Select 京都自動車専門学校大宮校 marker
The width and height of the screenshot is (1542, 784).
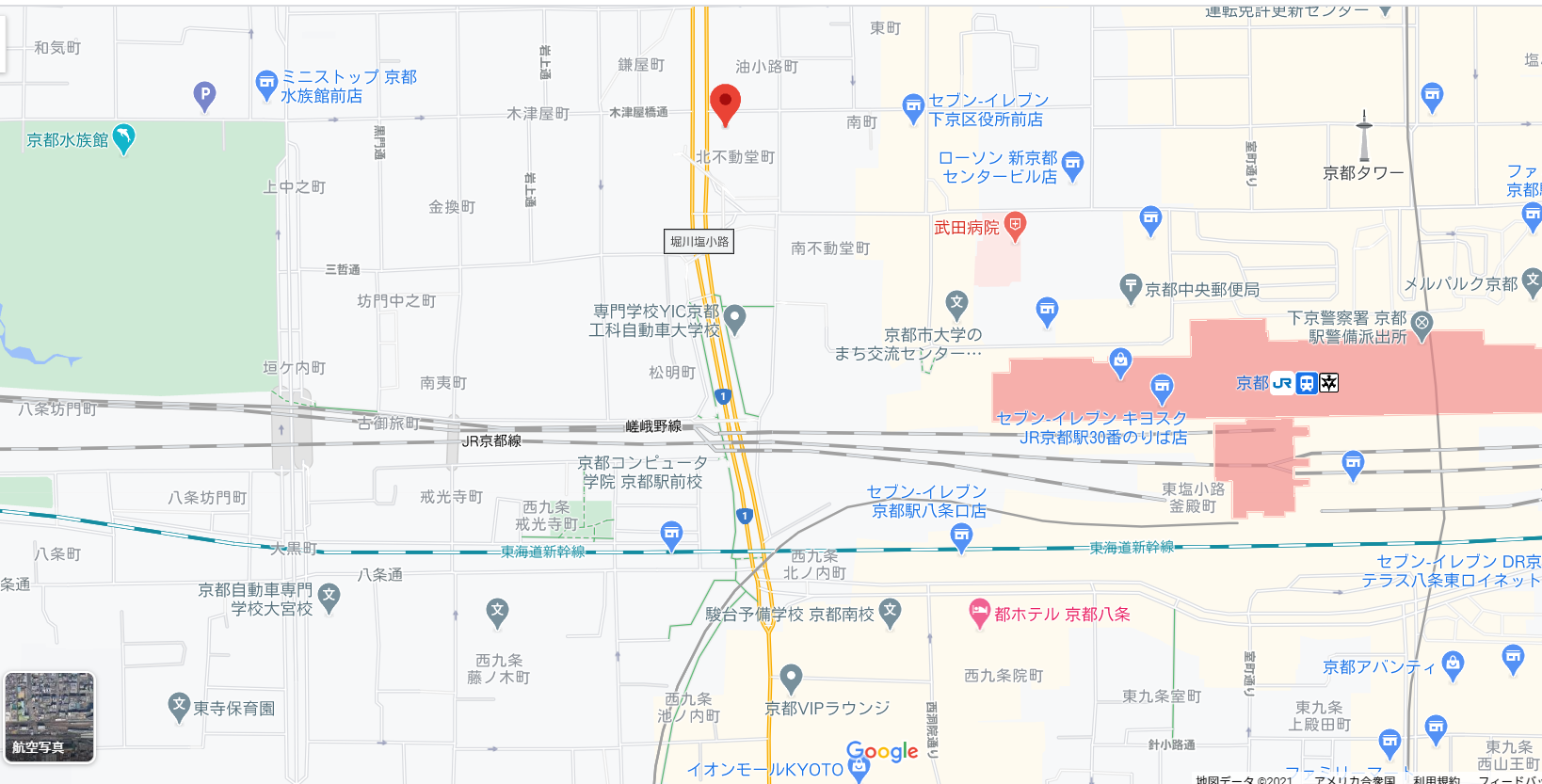[x=329, y=597]
